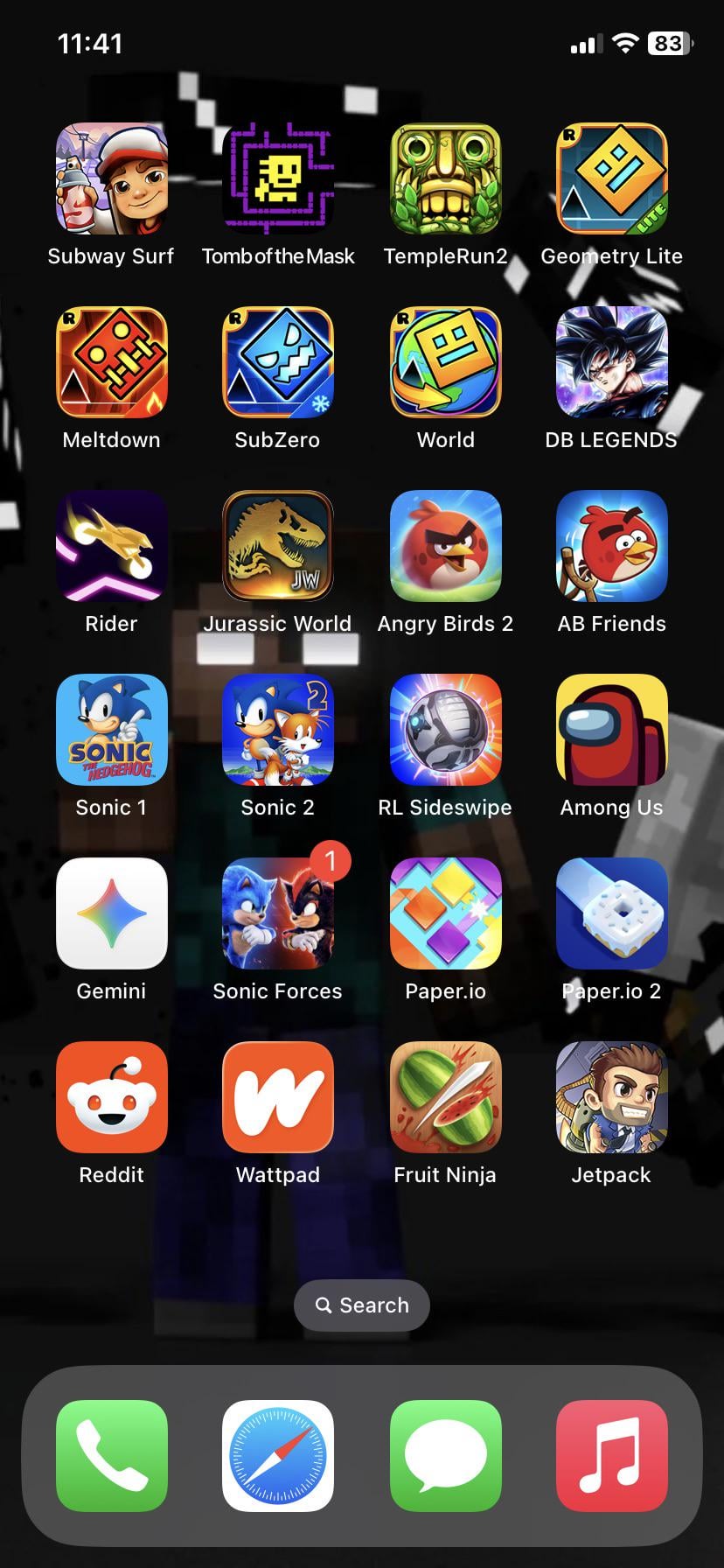Launch DB LEGENDS game

click(x=612, y=362)
